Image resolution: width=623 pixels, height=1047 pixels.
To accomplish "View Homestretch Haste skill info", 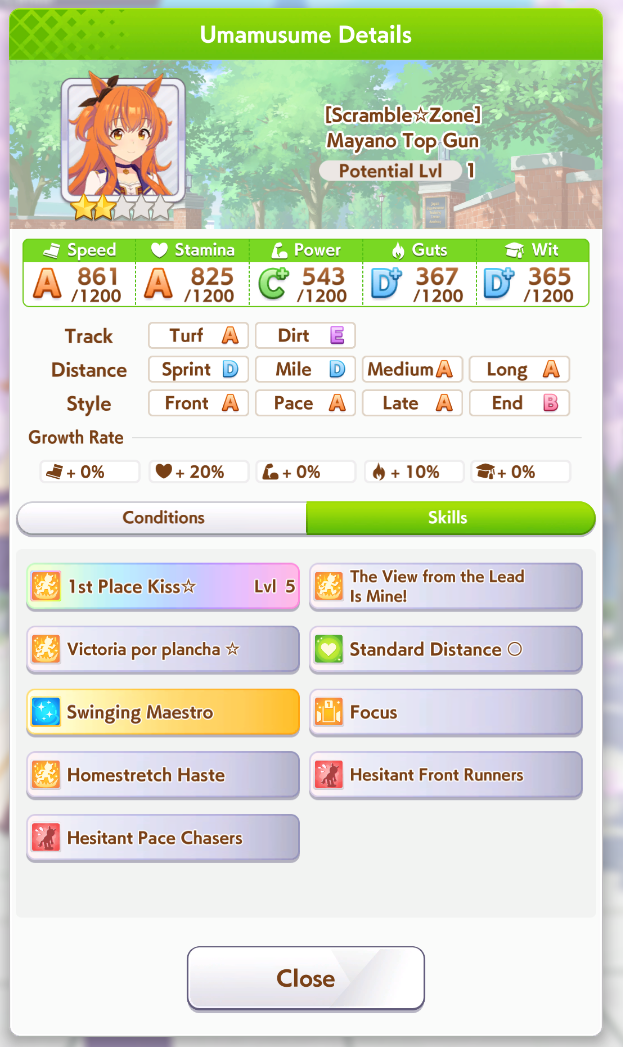I will 163,775.
